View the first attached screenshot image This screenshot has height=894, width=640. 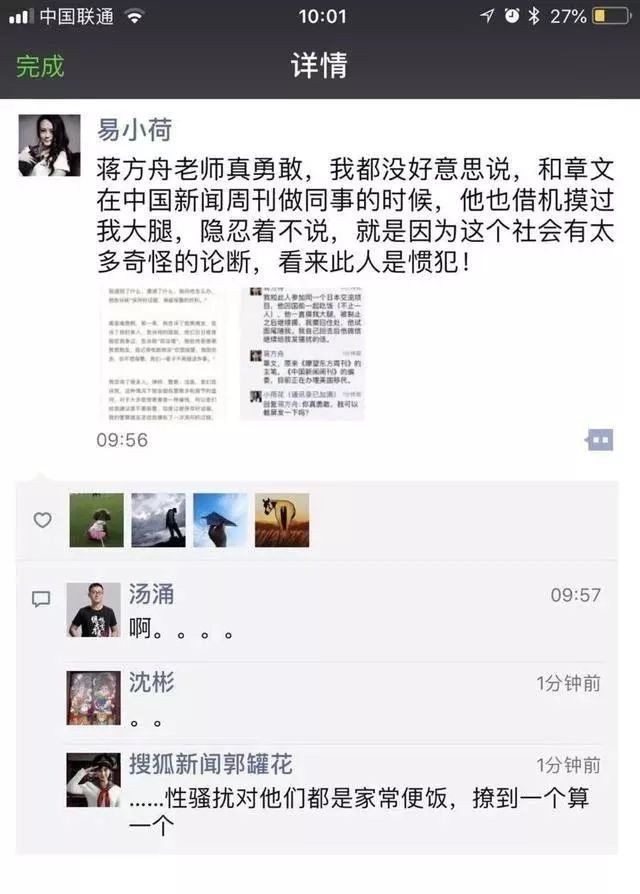point(162,353)
